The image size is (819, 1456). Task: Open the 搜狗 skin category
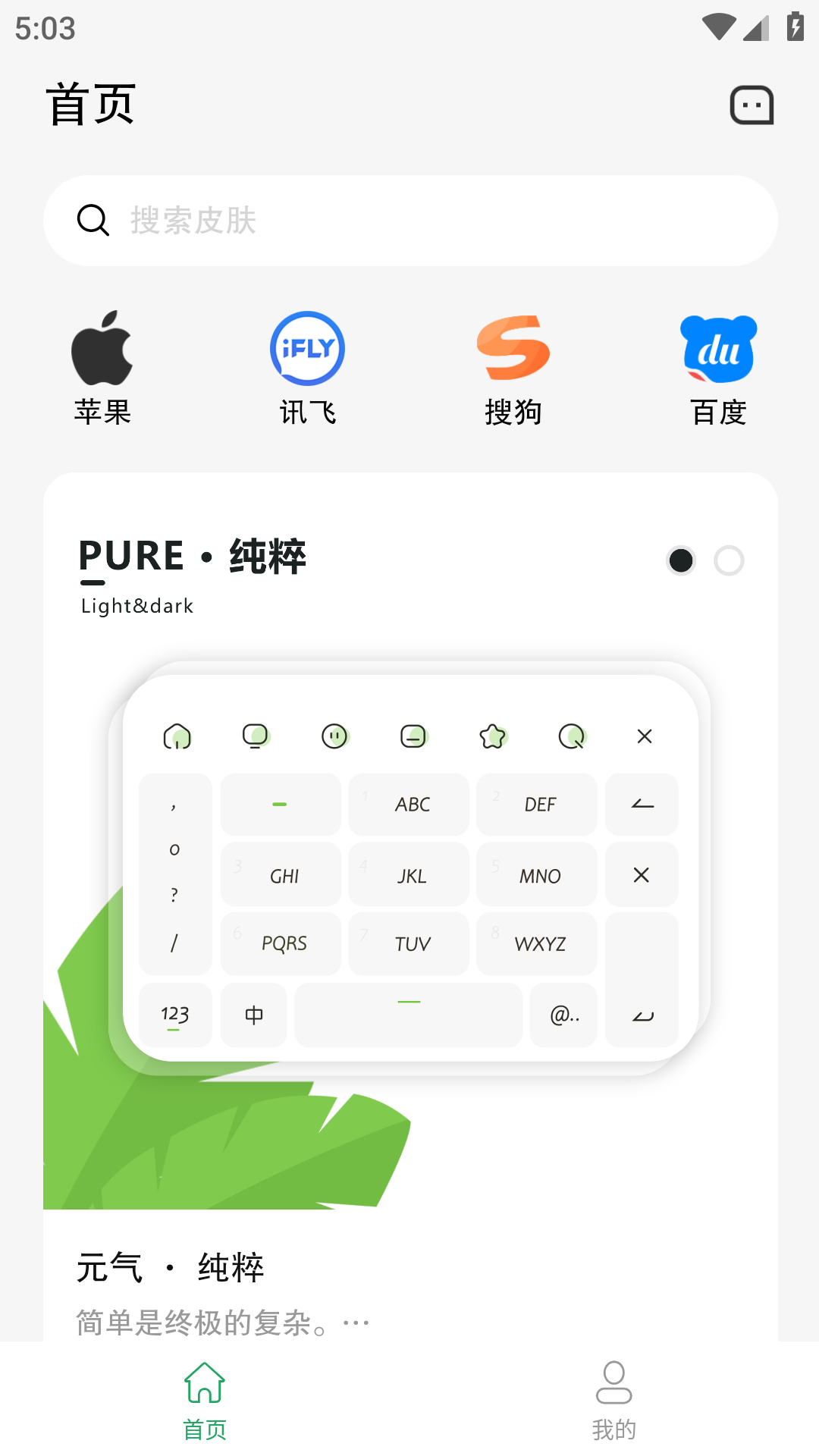pyautogui.click(x=513, y=369)
